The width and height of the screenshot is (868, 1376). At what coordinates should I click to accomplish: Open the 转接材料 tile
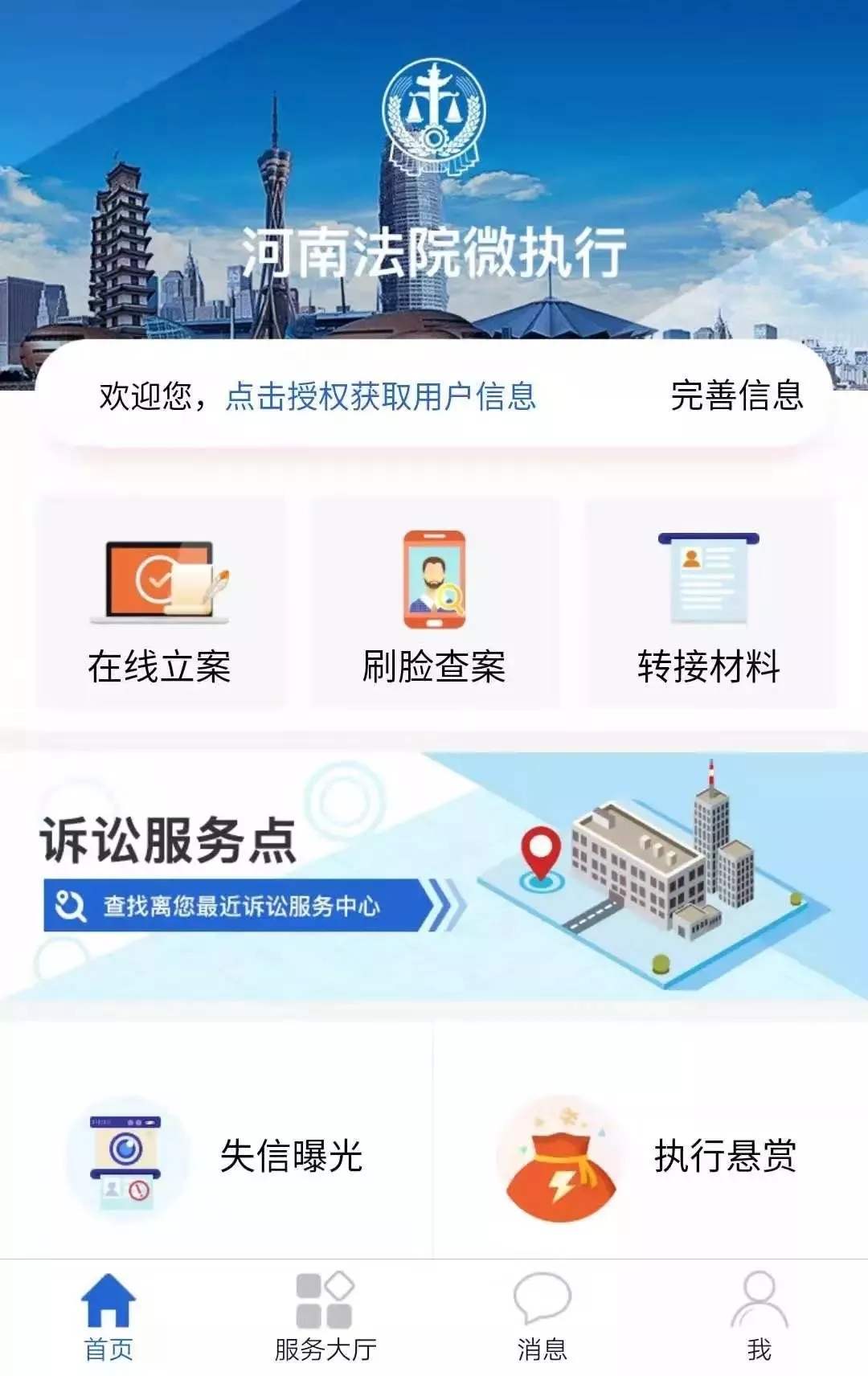point(709,604)
